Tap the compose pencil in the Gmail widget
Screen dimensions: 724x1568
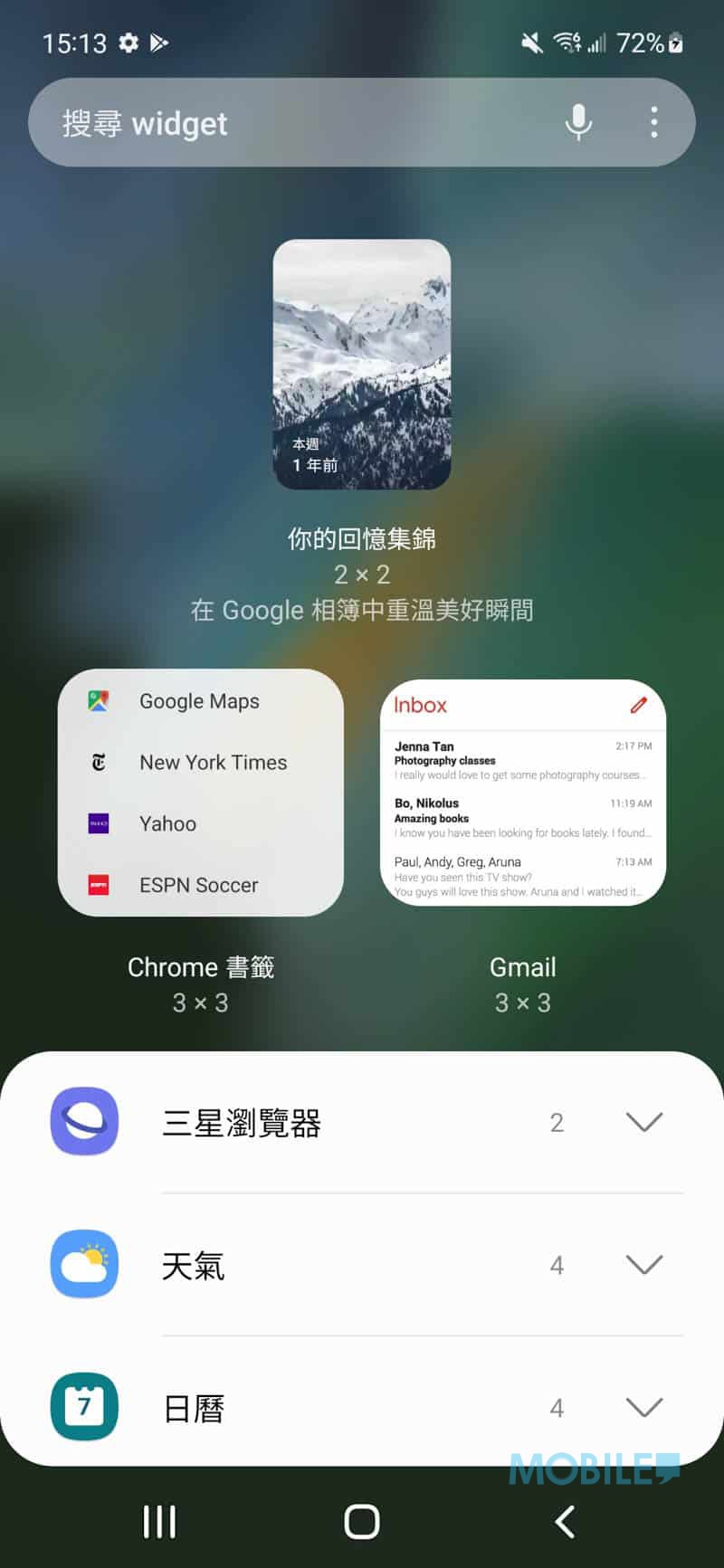(640, 704)
